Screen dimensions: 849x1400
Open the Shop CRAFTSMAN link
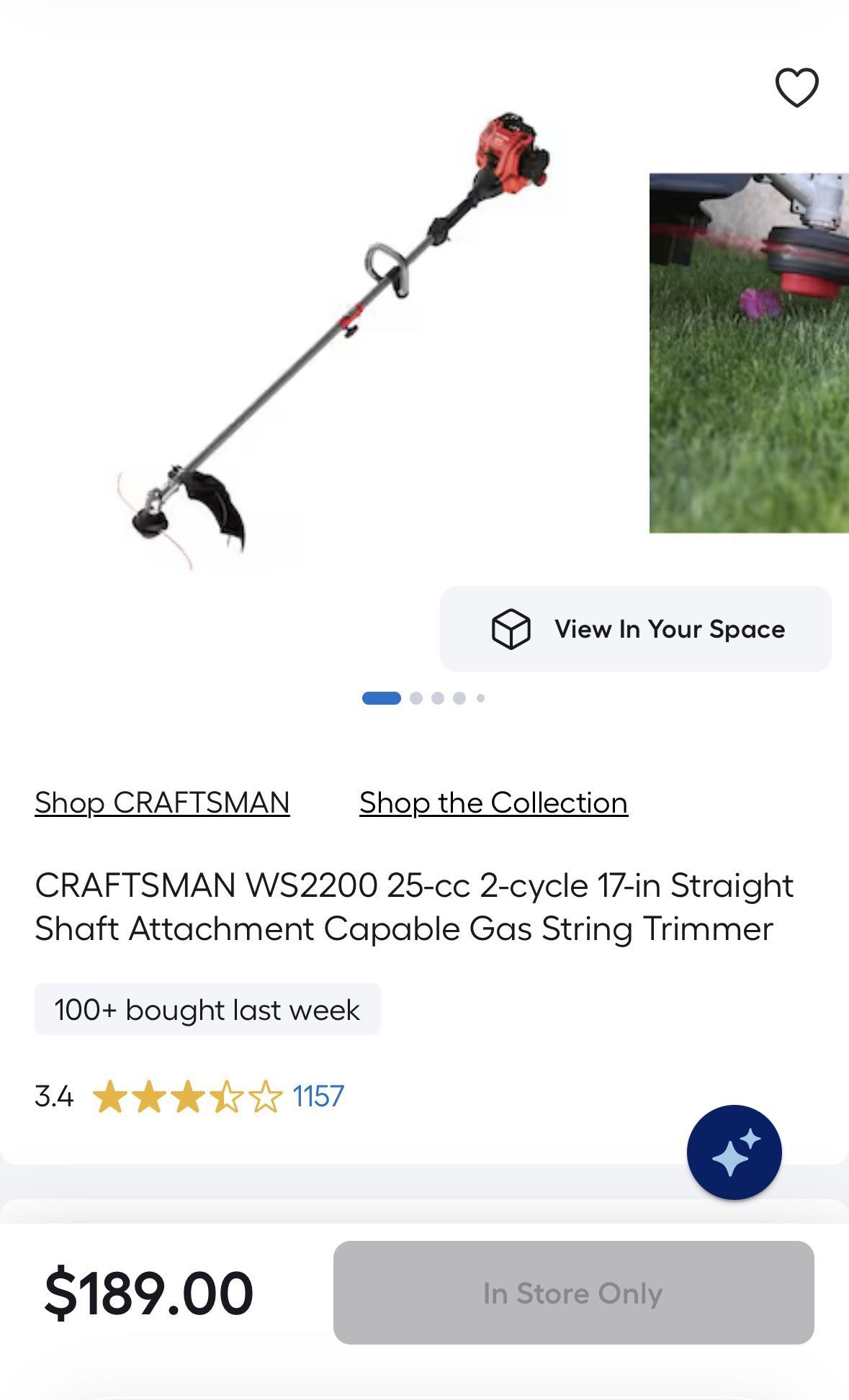162,803
